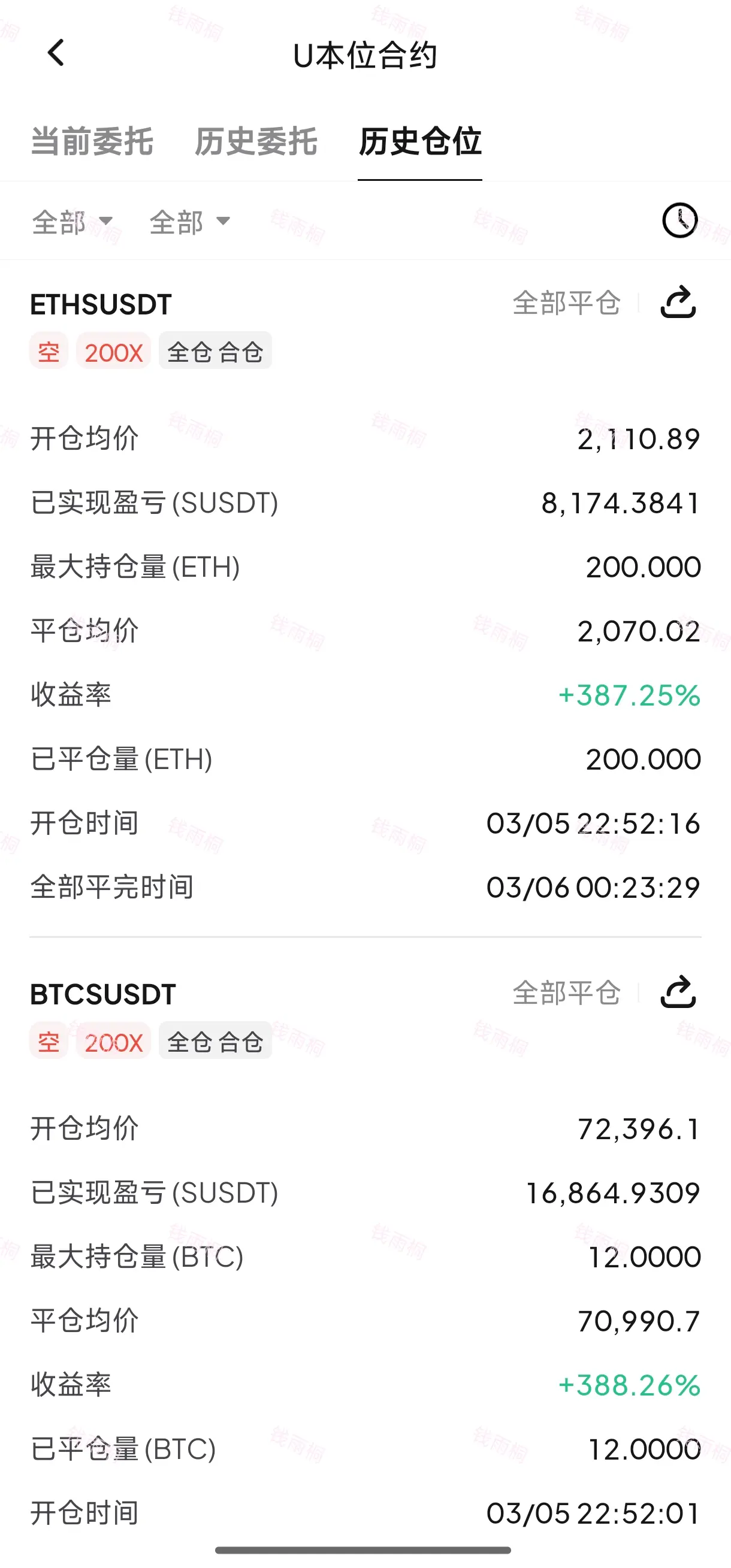Share the BTCSUSDT position record
Screen dimensions: 731x1568
click(x=678, y=993)
